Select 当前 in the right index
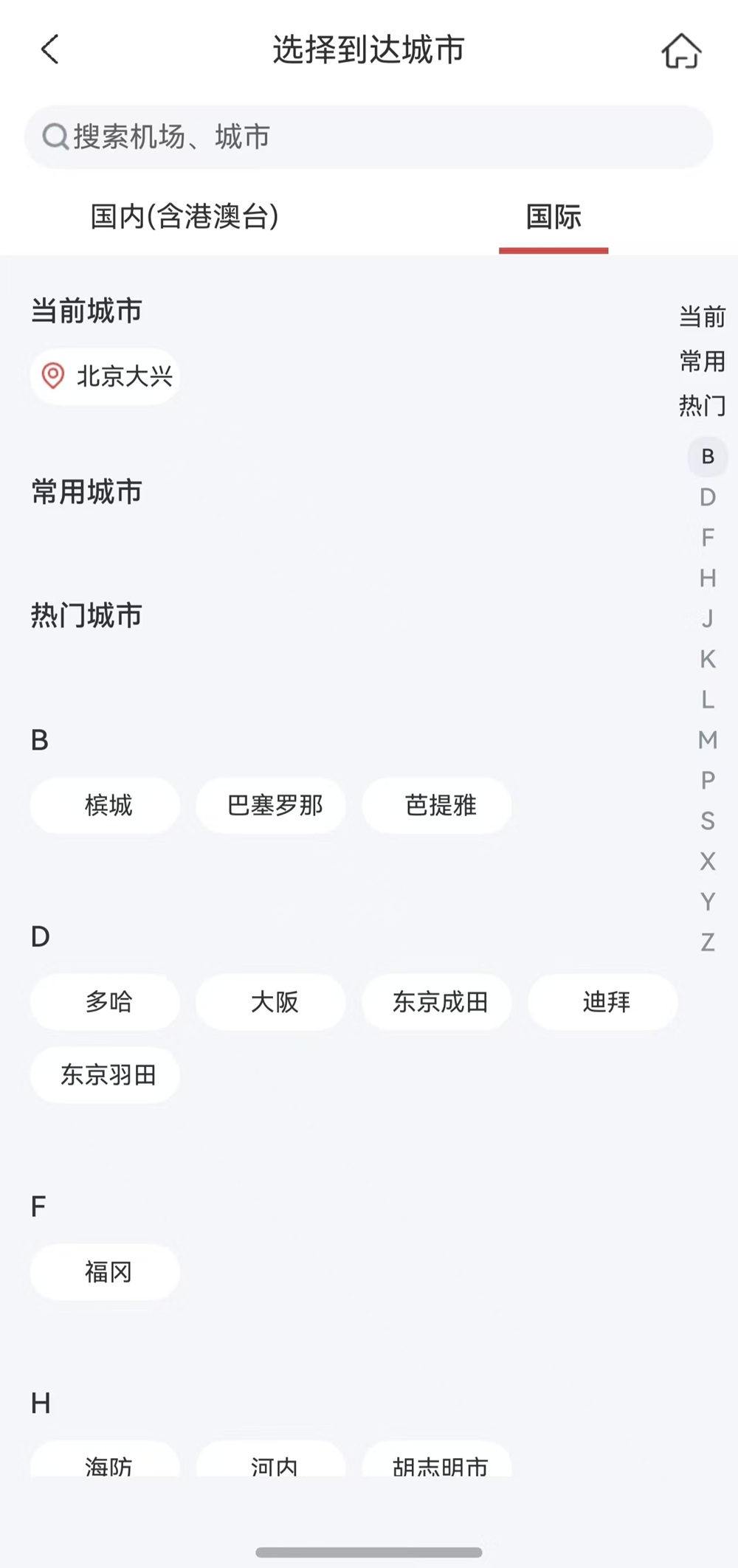Viewport: 738px width, 1568px height. pos(701,317)
